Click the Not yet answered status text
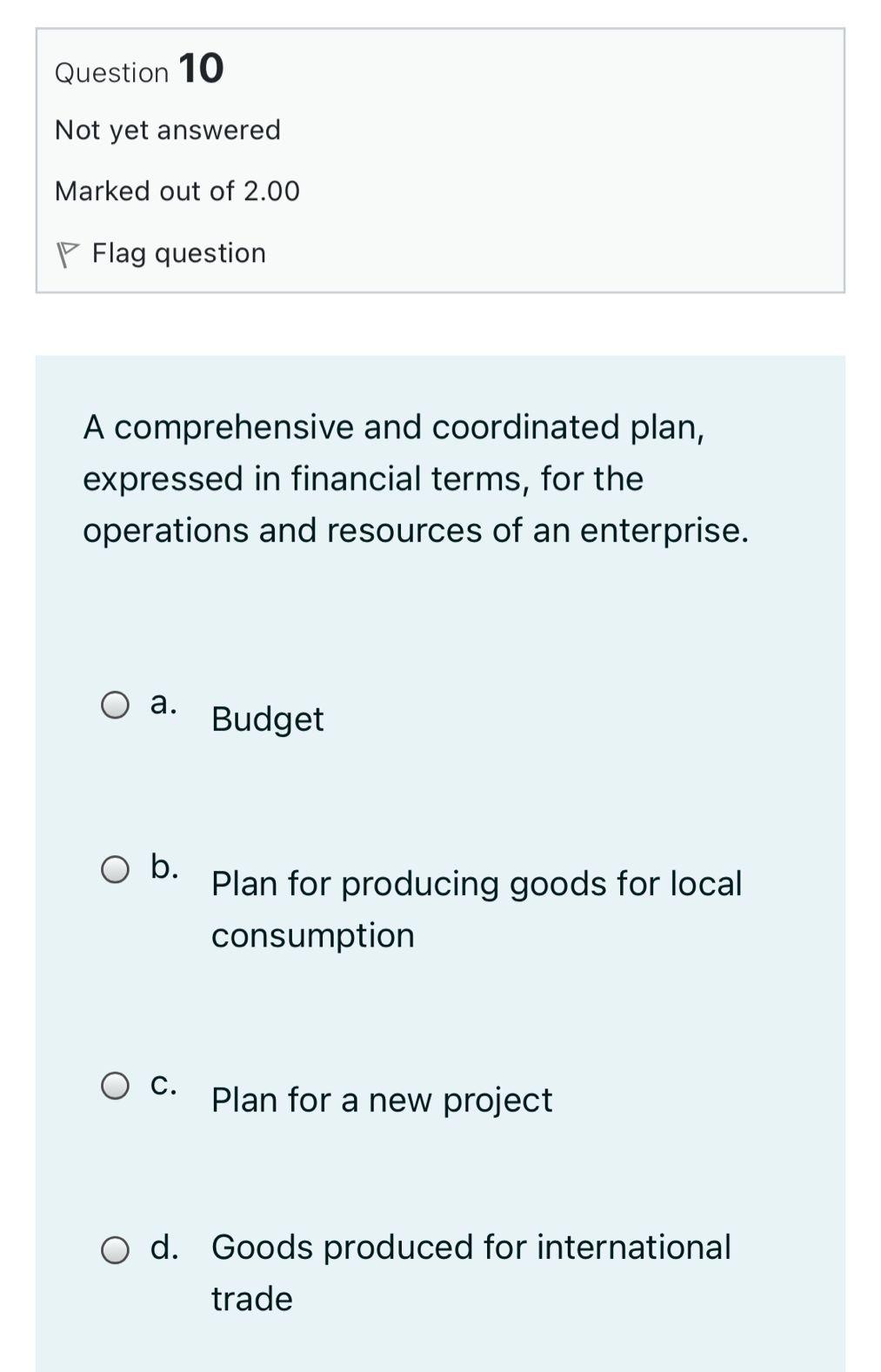The height and width of the screenshot is (1372, 881). [x=167, y=129]
